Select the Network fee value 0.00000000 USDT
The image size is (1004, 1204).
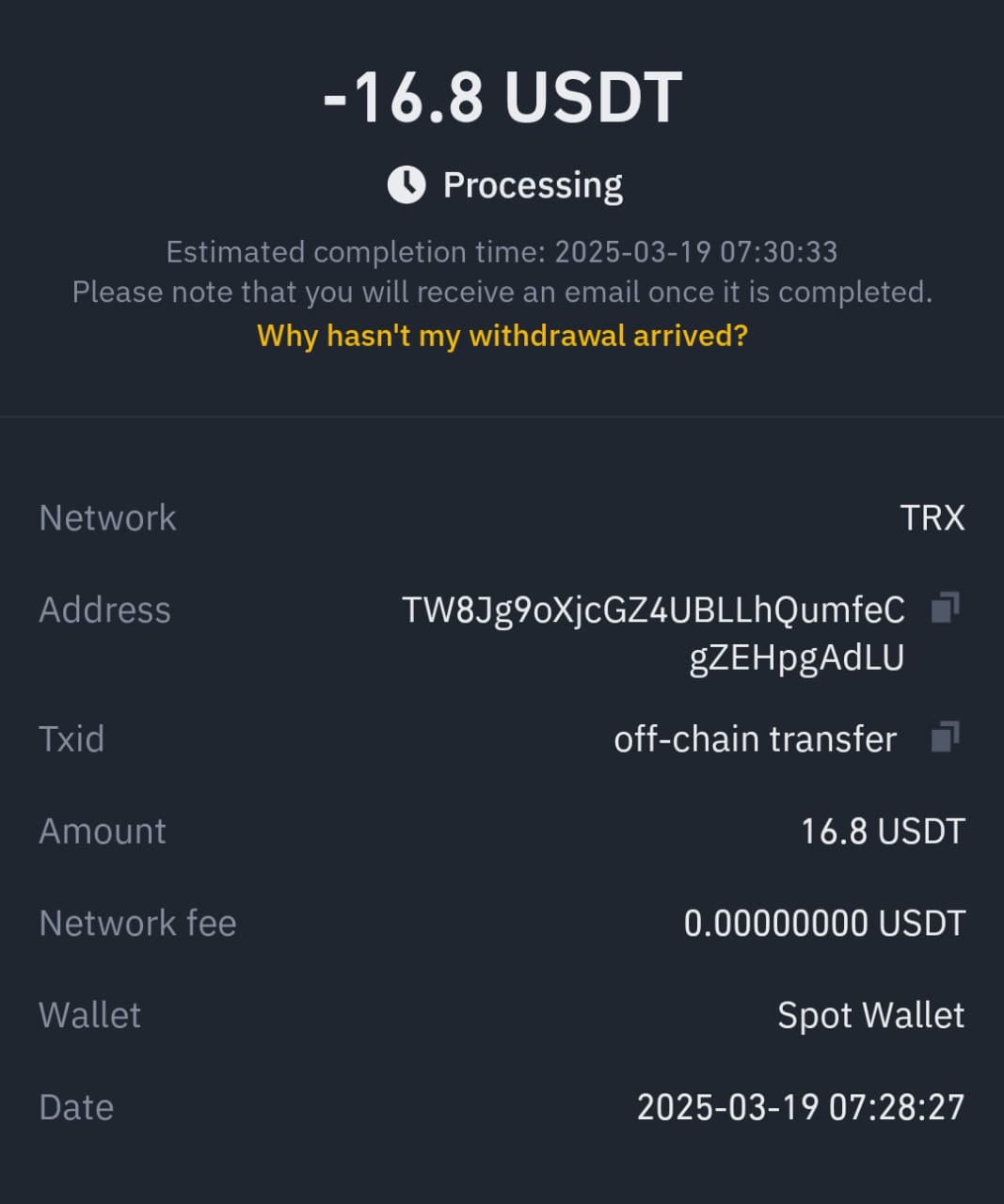[823, 923]
